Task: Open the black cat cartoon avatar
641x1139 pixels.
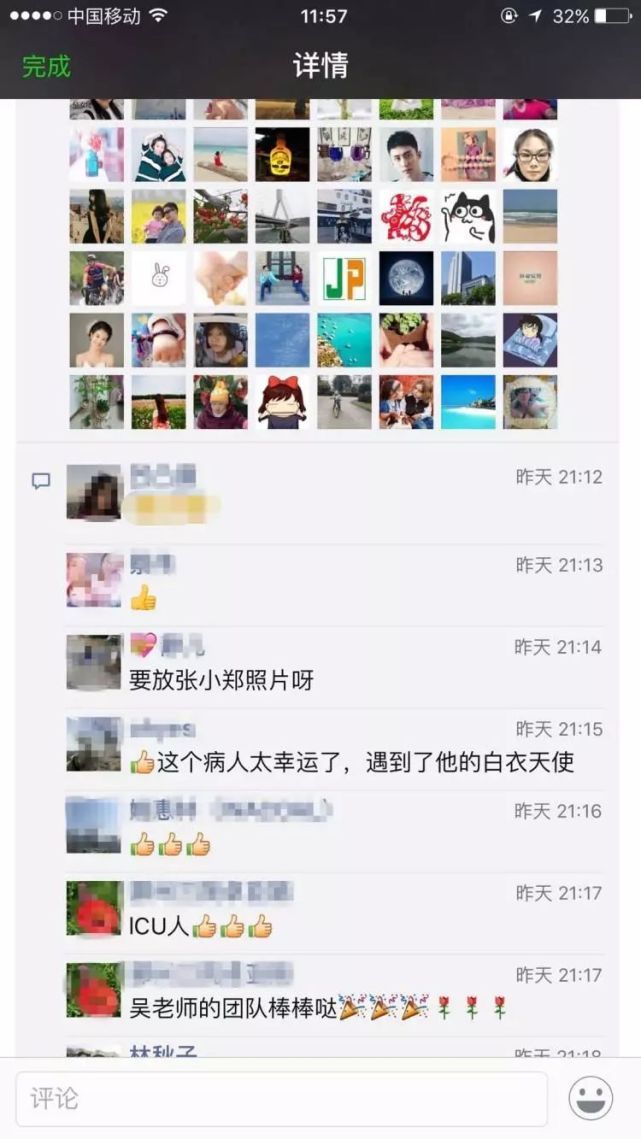Action: [468, 216]
